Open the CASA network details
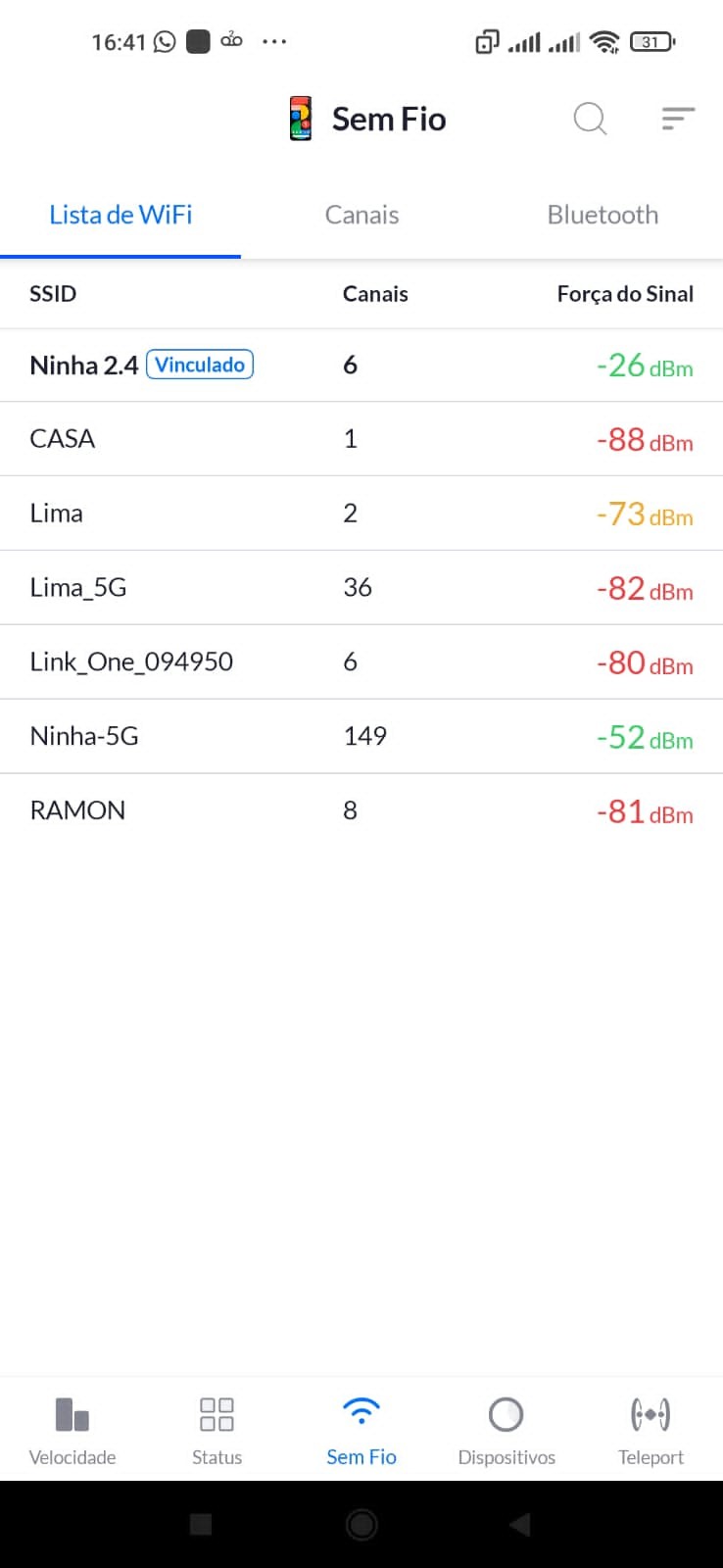This screenshot has width=723, height=1568. click(361, 439)
